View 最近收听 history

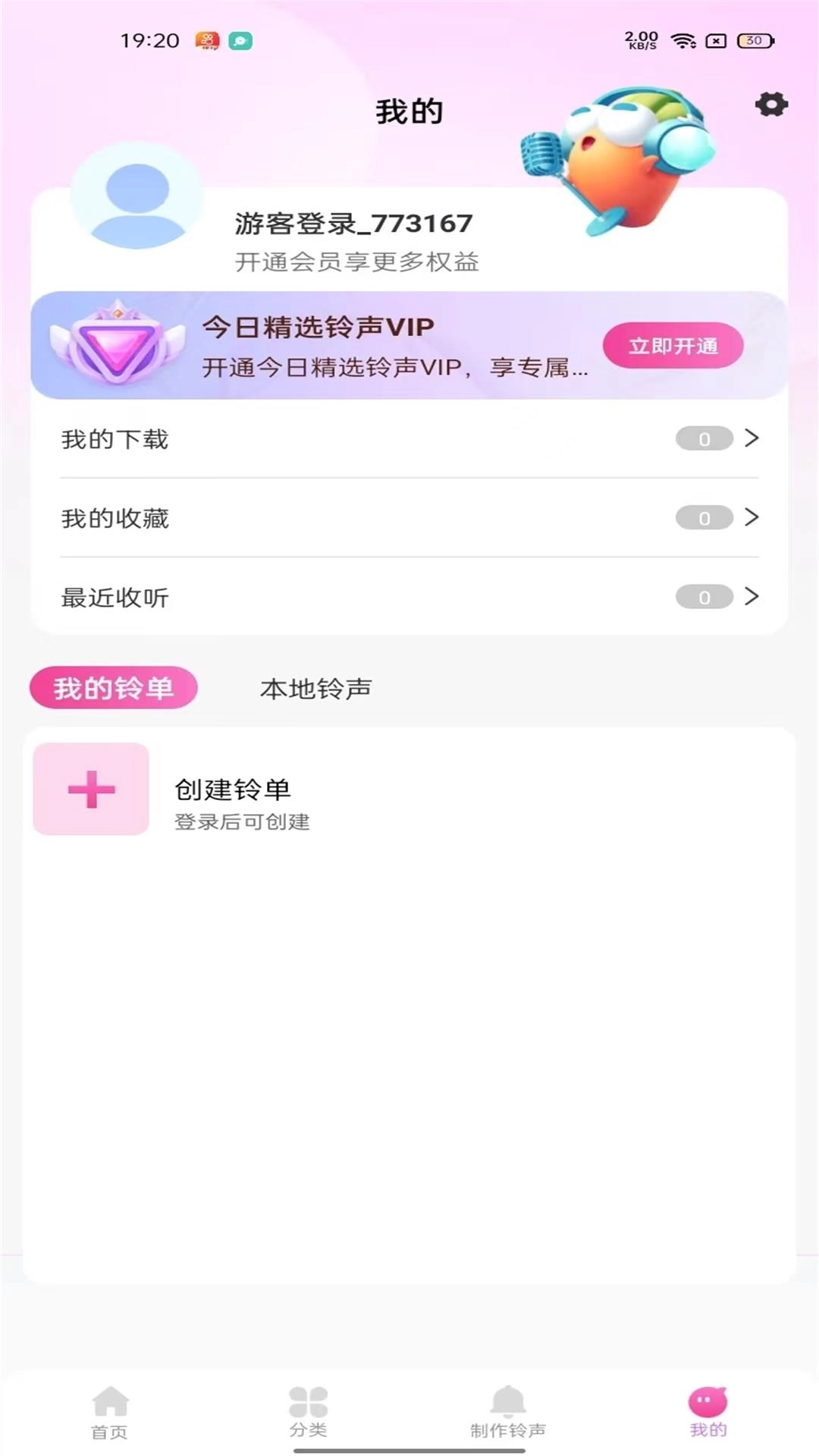click(409, 598)
